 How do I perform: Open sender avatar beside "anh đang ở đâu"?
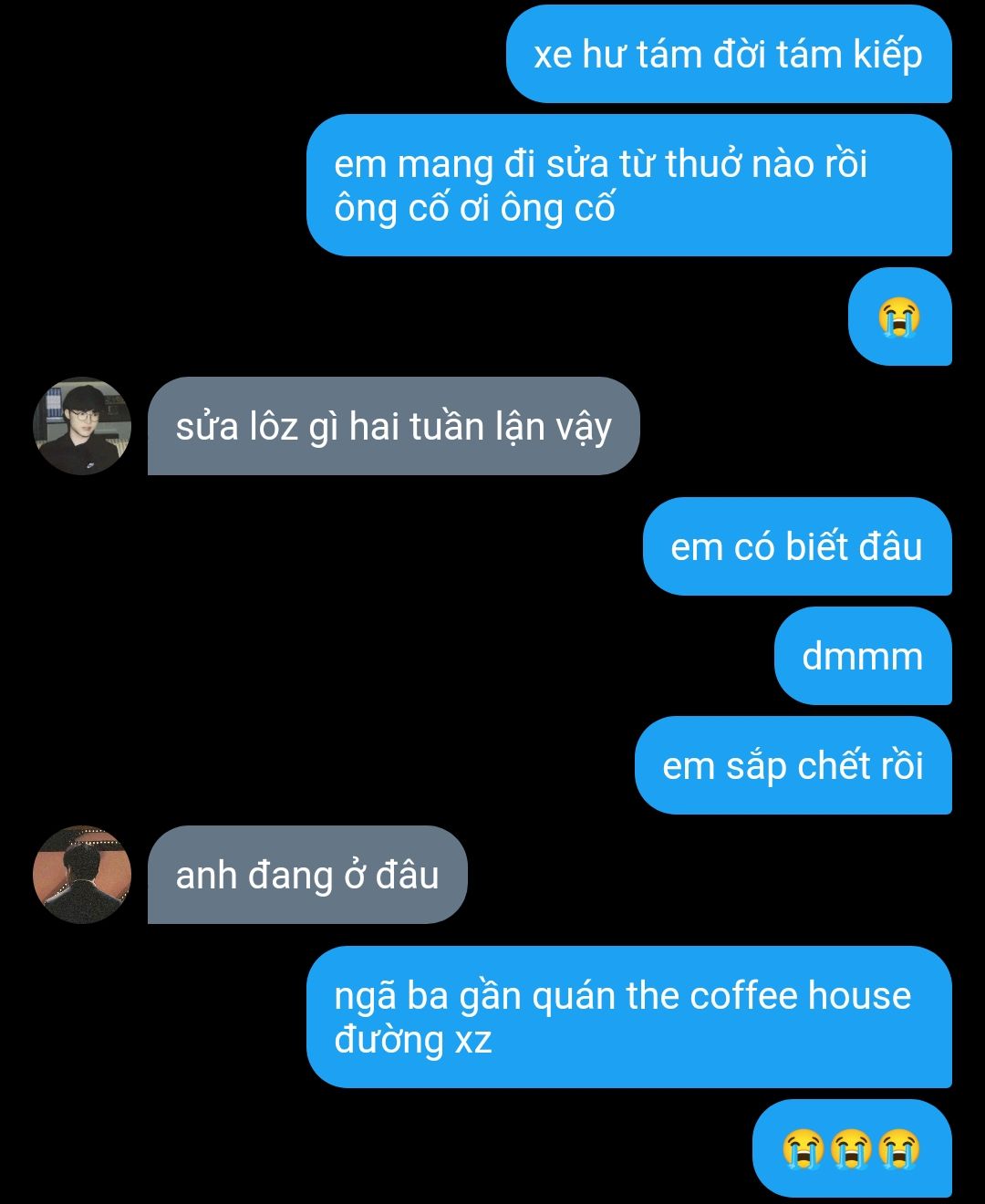pos(82,875)
